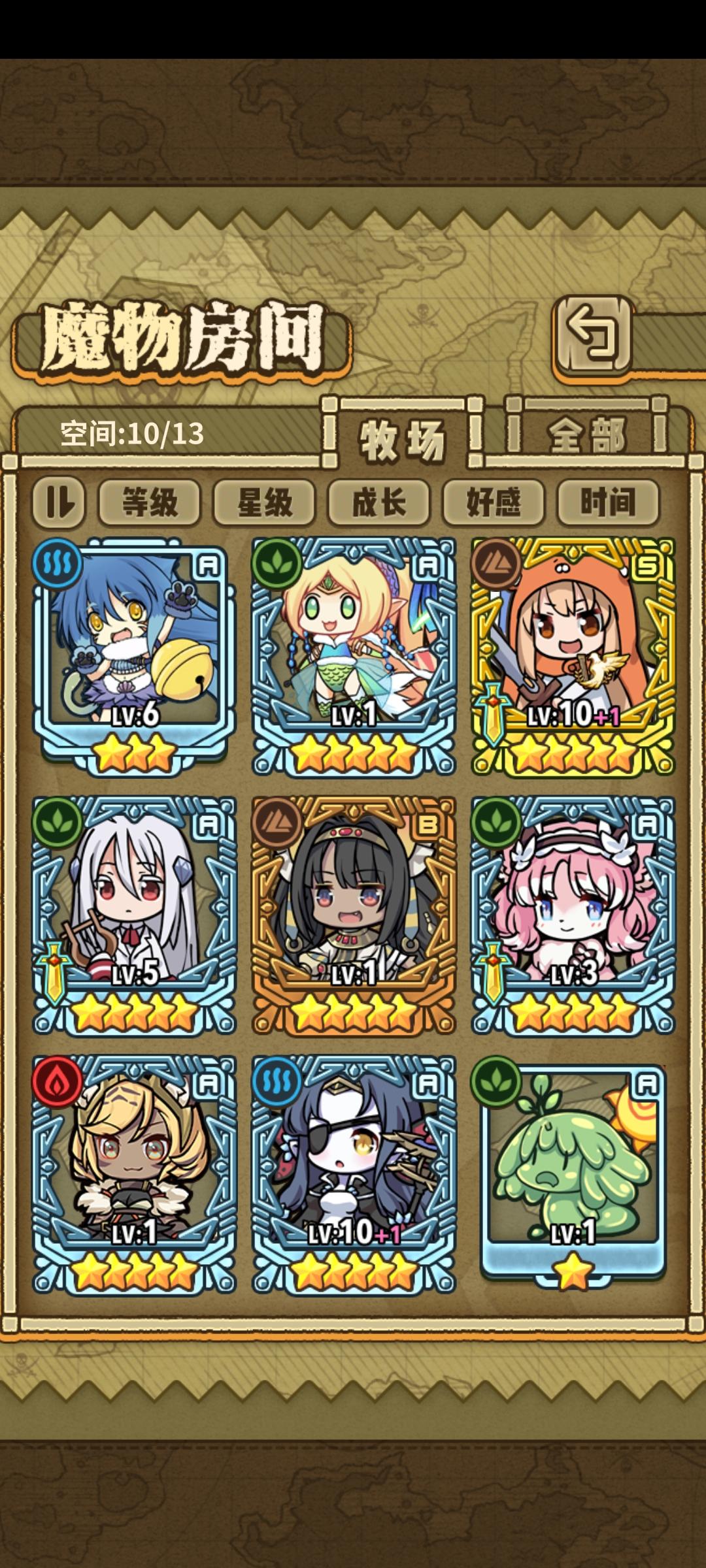Tap the 空间:10/13 capacity text

[x=130, y=431]
